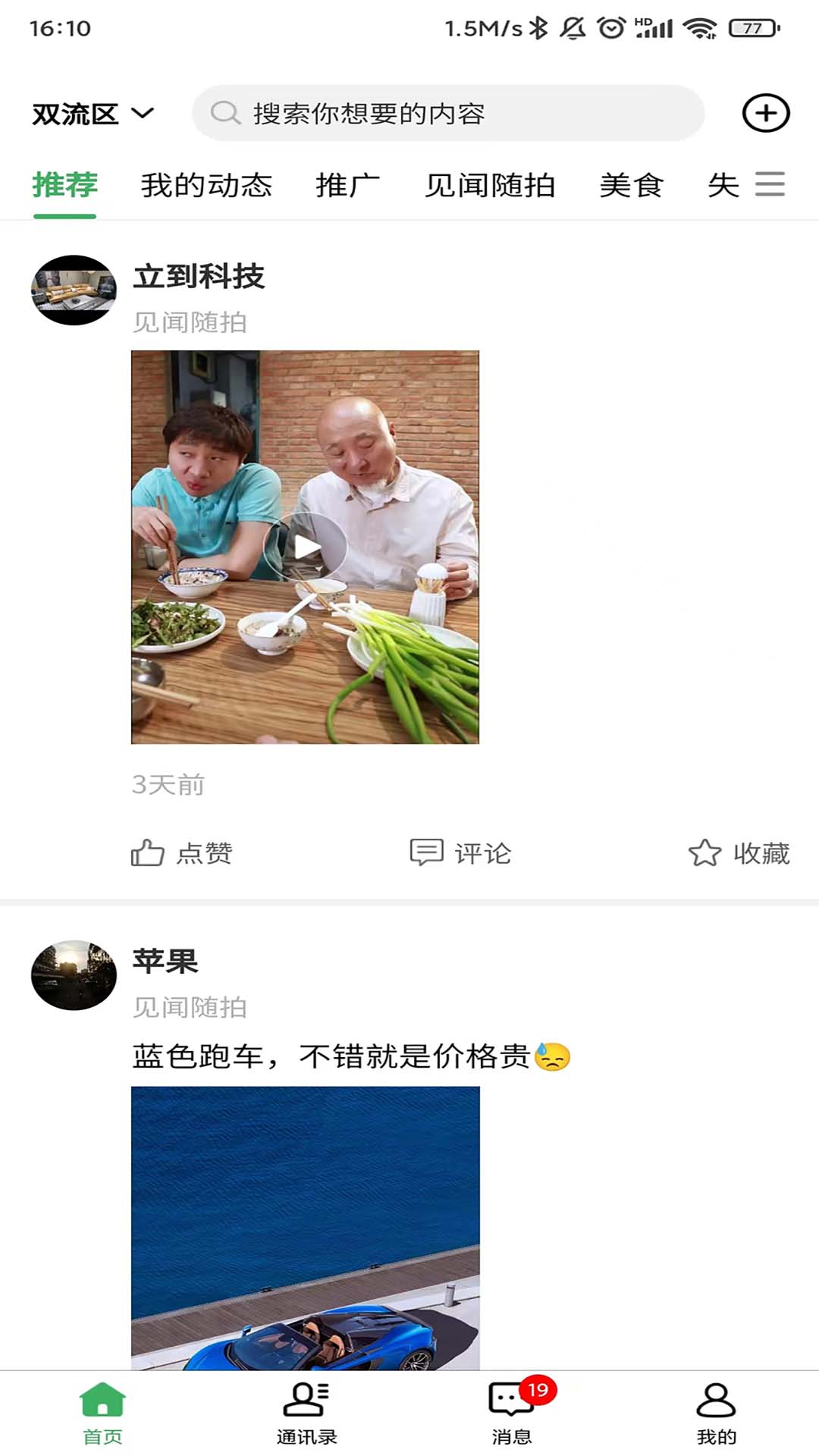Open the 通讯录 contacts icon in bottom bar
This screenshot has height=1456, width=819.
pos(306,1409)
